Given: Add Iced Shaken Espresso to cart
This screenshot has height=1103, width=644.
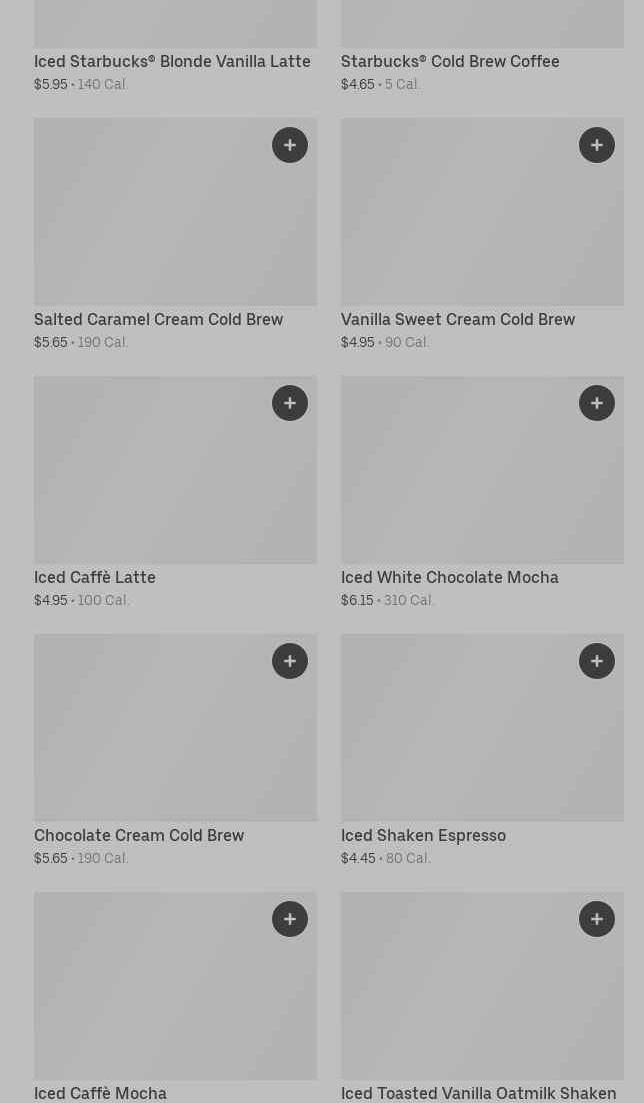Looking at the screenshot, I should click(597, 661).
